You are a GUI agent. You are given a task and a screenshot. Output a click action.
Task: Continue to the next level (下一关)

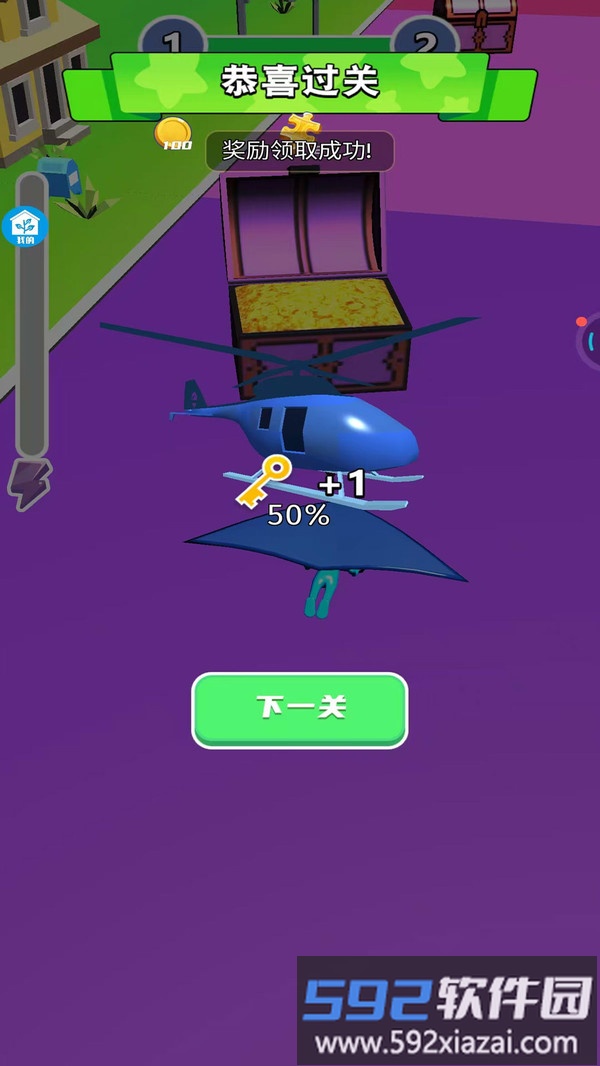click(x=300, y=709)
